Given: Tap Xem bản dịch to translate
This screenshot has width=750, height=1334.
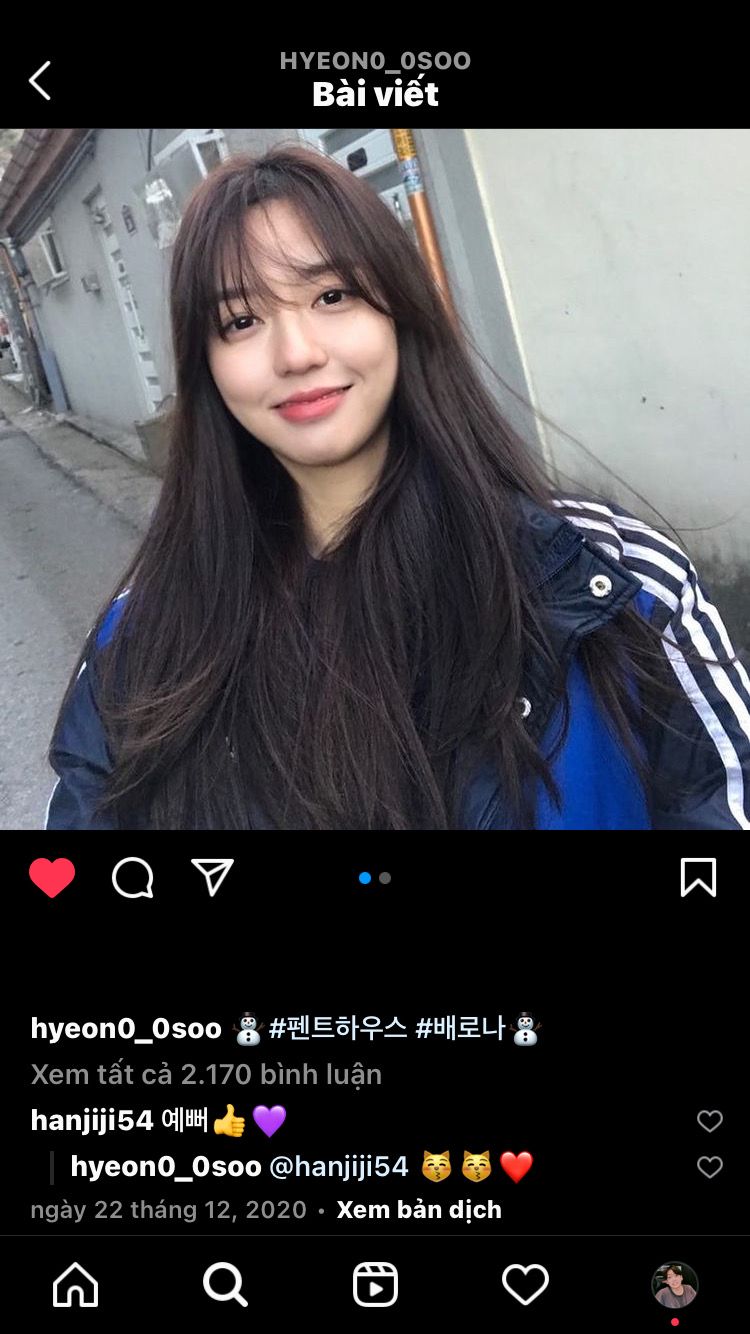Looking at the screenshot, I should 418,1209.
